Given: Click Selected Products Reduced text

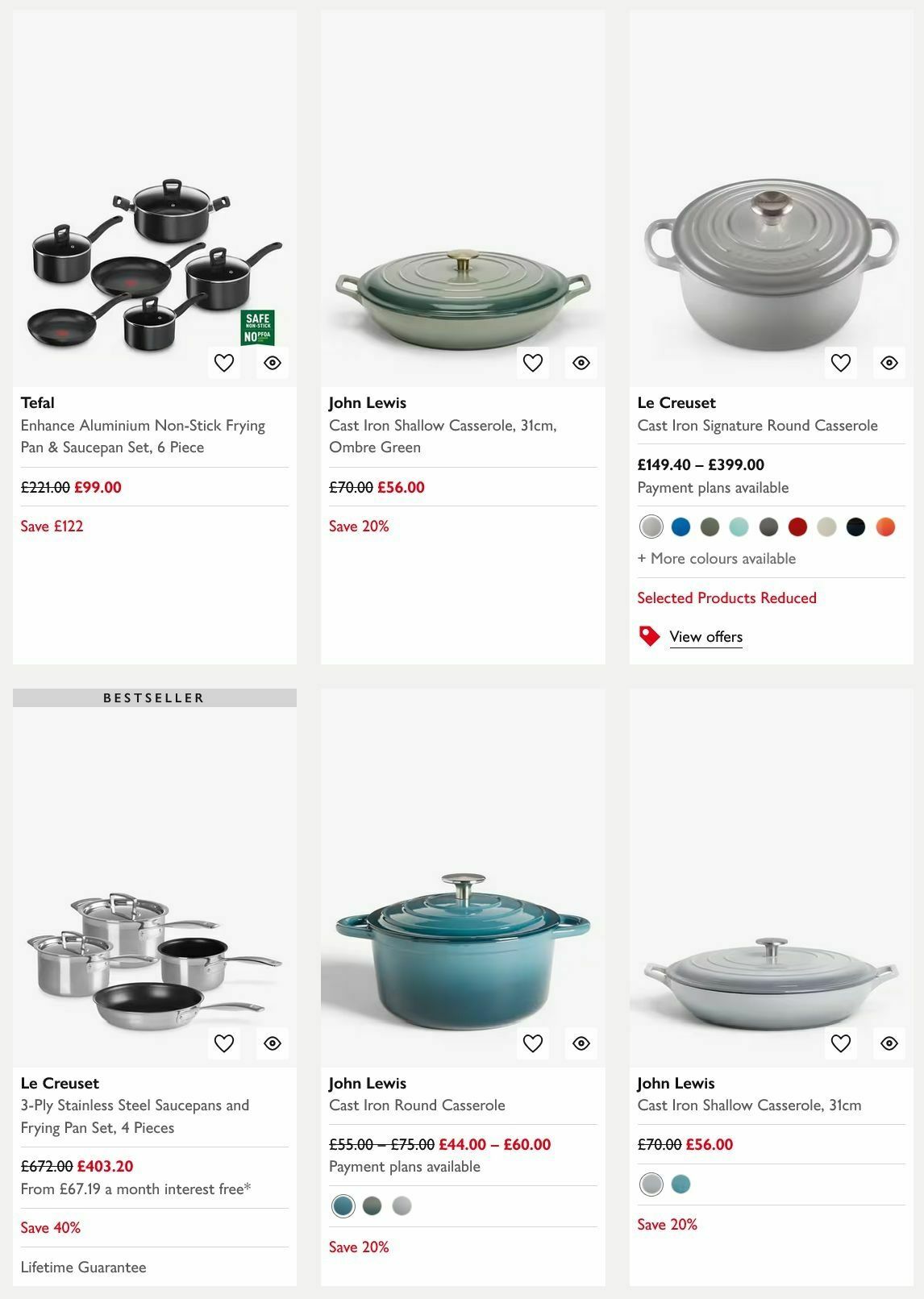Looking at the screenshot, I should (x=726, y=597).
